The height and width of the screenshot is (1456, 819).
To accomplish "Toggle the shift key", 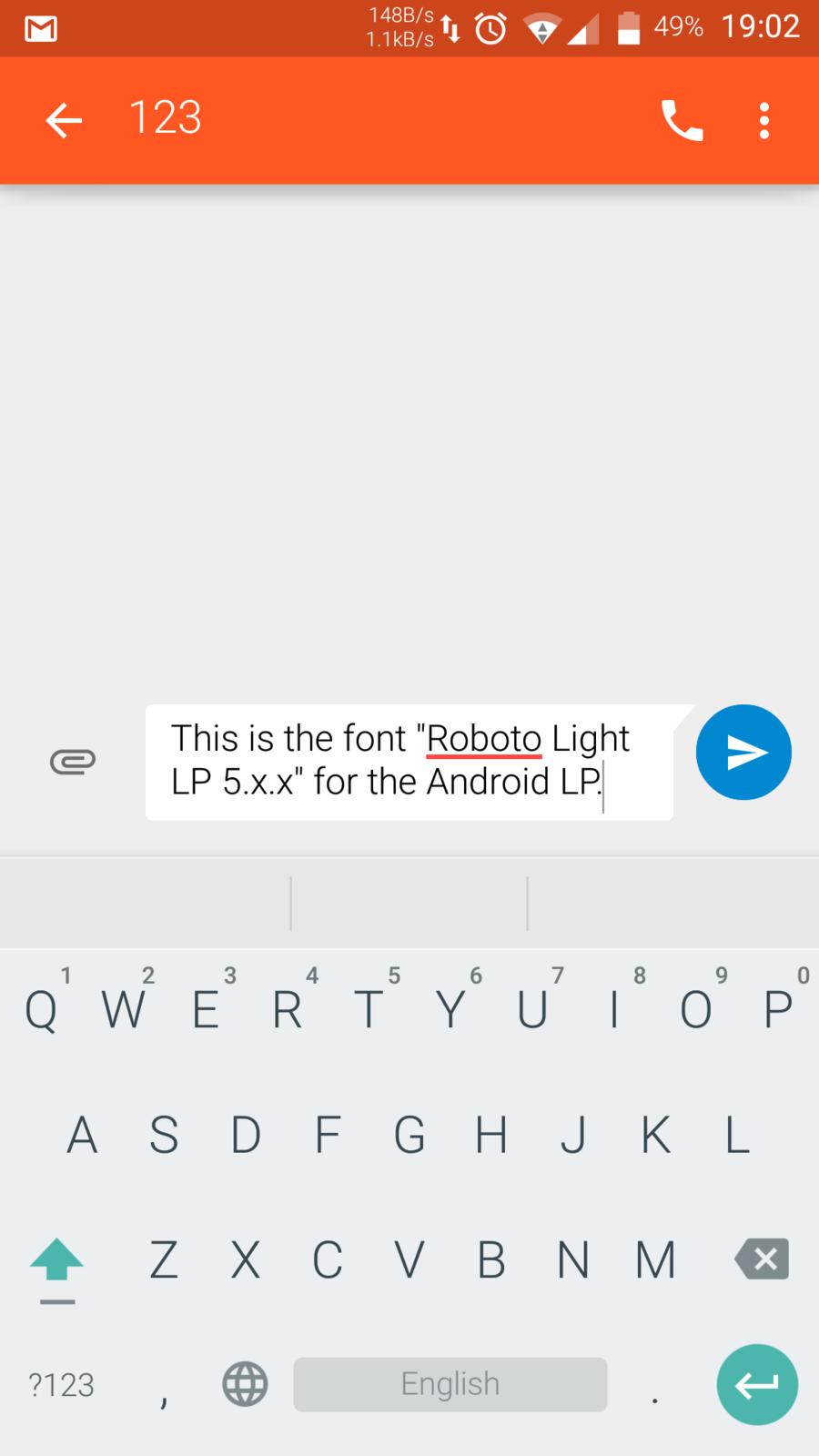I will point(57,1261).
